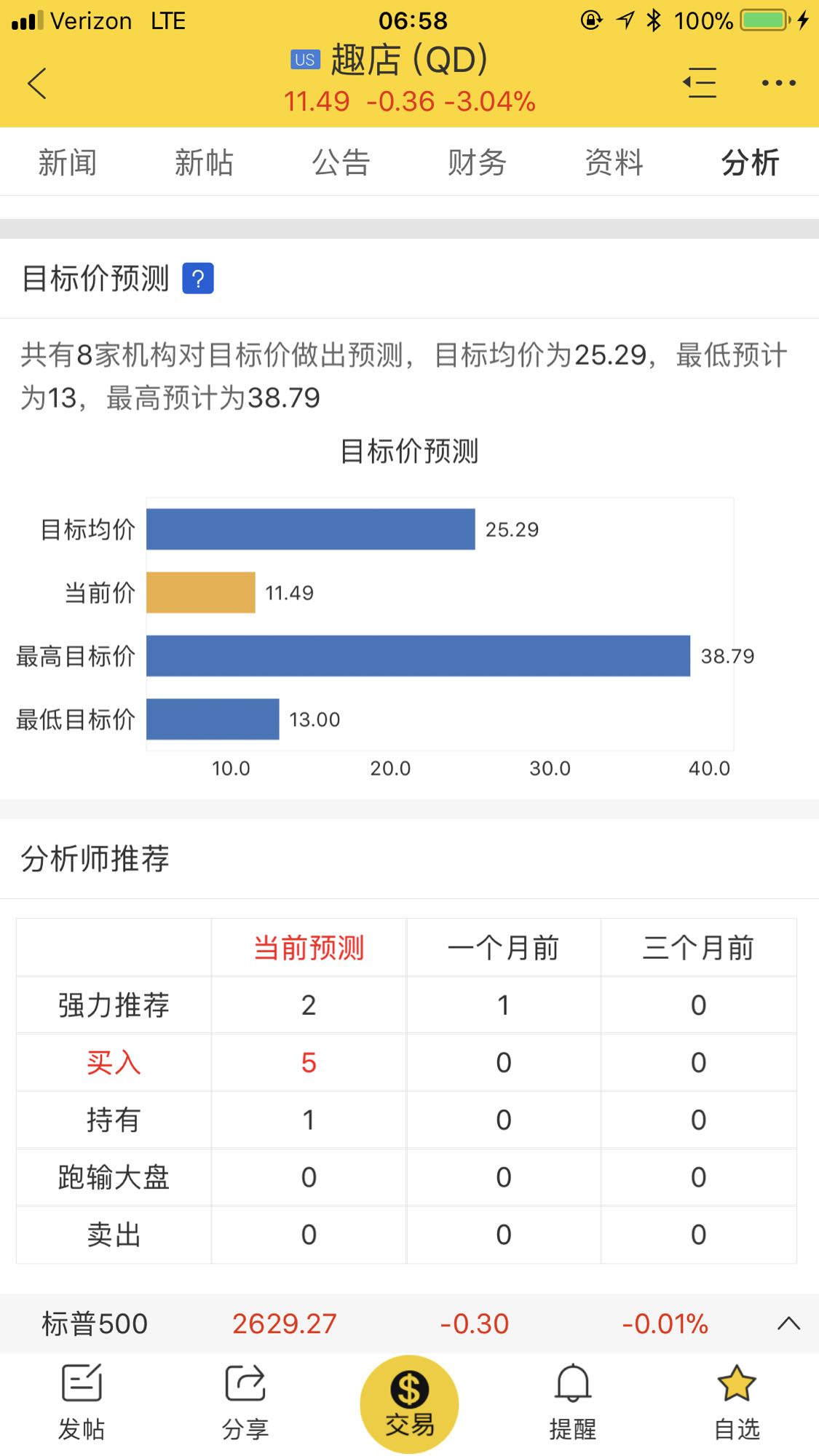Viewport: 819px width, 1456px height.
Task: Go back using the top-left arrow
Action: pos(37,83)
